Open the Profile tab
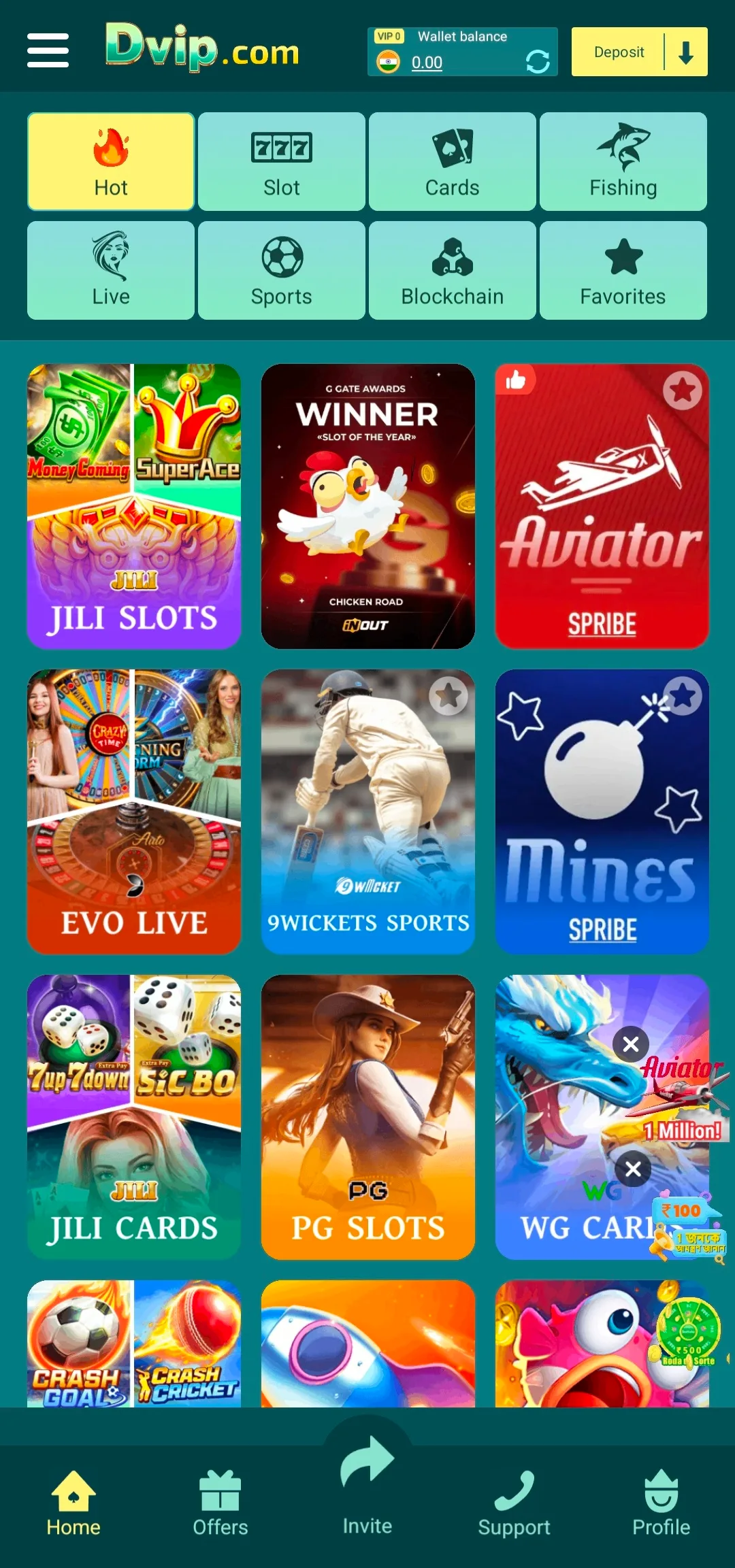The width and height of the screenshot is (735, 1568). point(661,1507)
